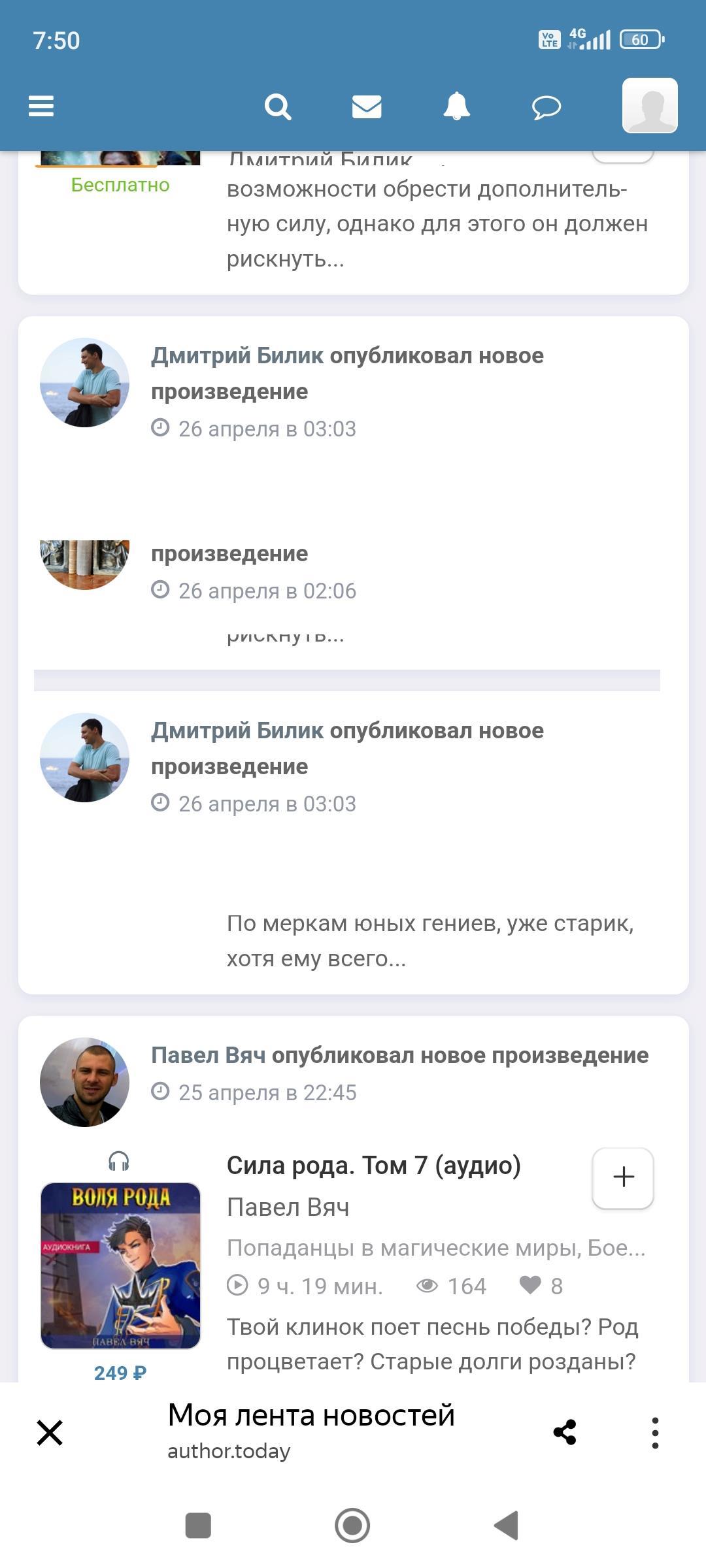
Task: Open the comments bubble icon
Action: pos(546,107)
